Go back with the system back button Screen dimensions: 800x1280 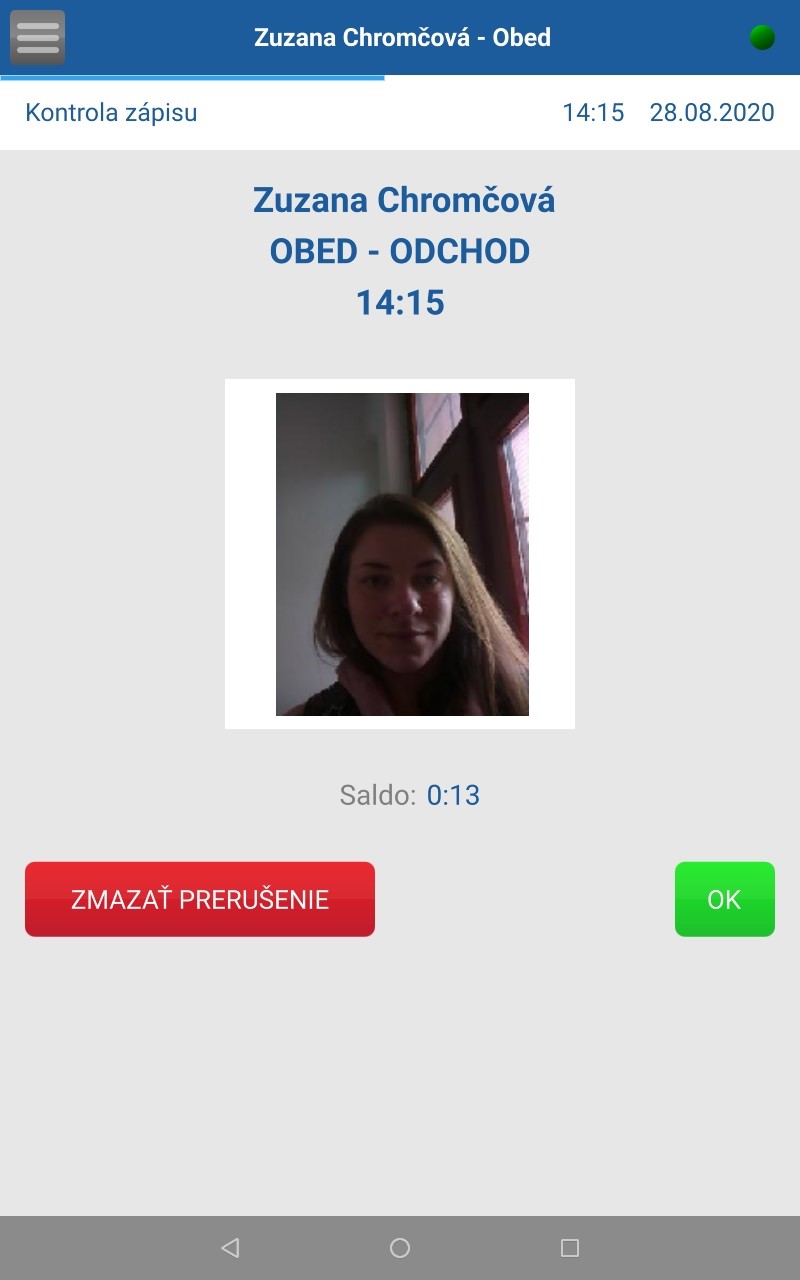(230, 1247)
